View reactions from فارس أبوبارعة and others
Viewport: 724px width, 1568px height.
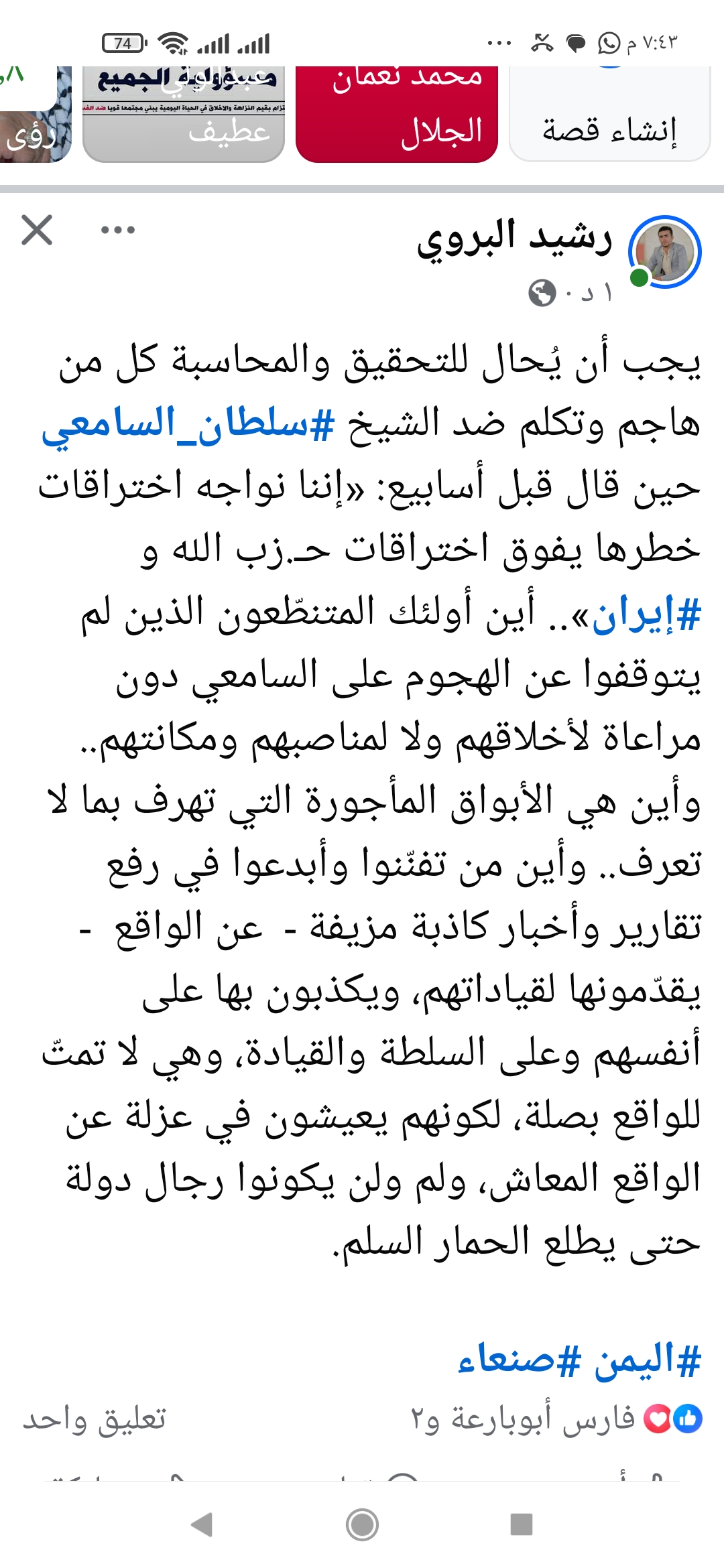tap(556, 1418)
